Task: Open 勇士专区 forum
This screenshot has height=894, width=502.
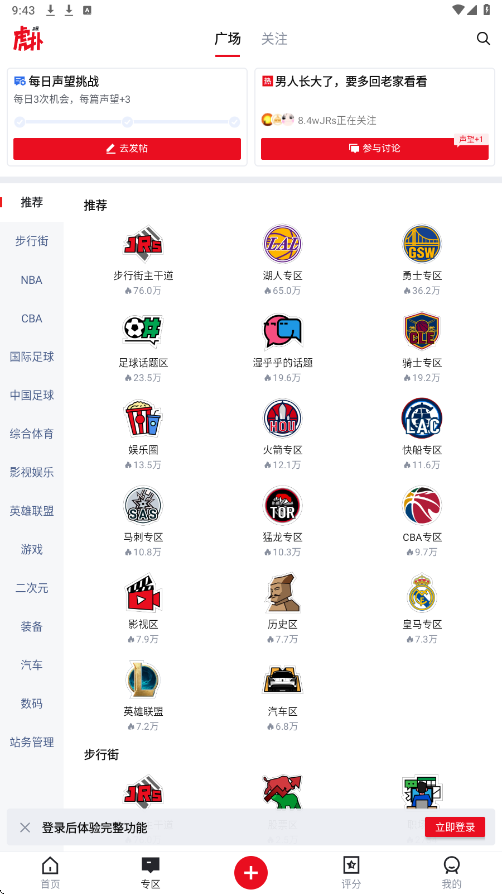Action: click(422, 259)
